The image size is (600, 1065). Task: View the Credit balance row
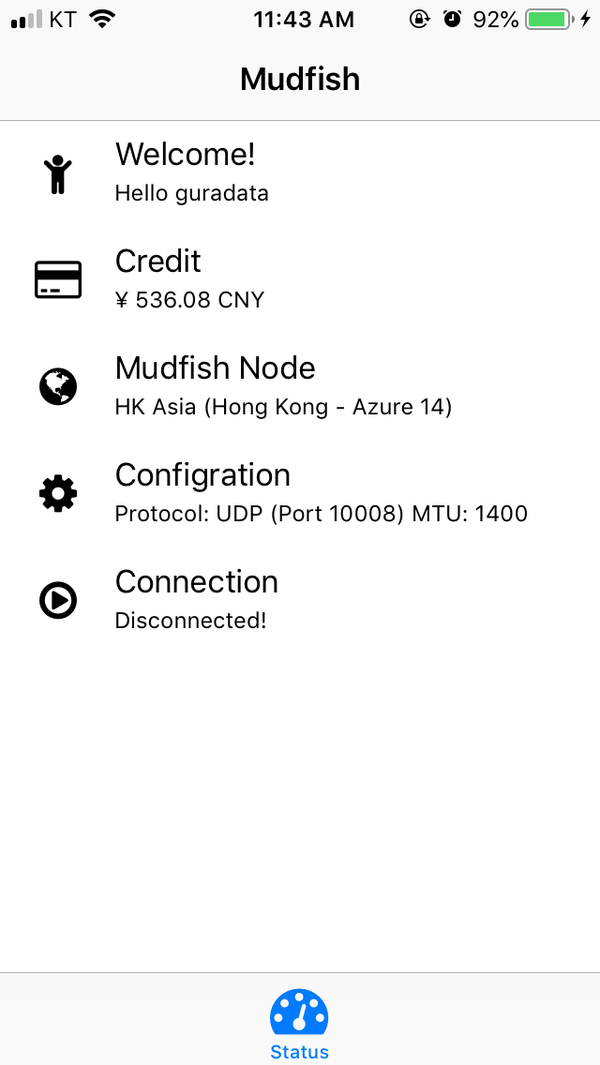tap(300, 279)
